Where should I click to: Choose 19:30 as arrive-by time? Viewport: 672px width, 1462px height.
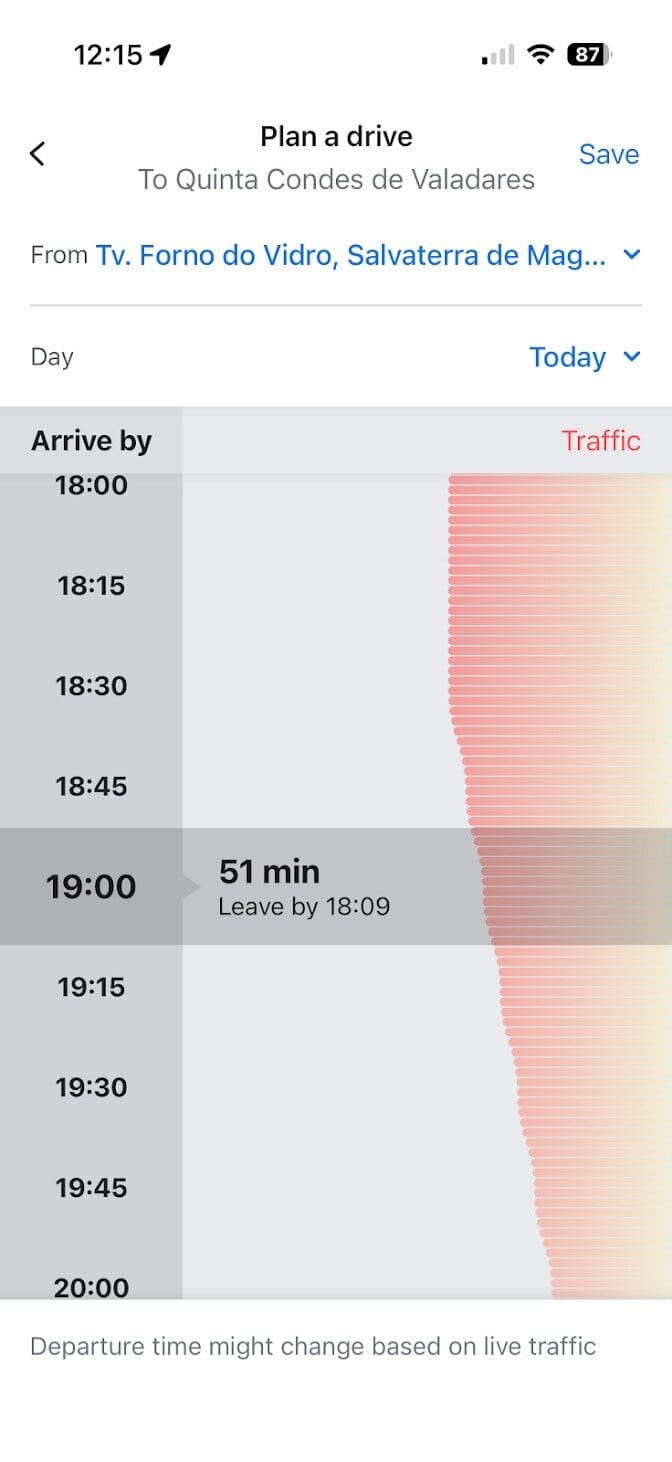click(91, 1087)
